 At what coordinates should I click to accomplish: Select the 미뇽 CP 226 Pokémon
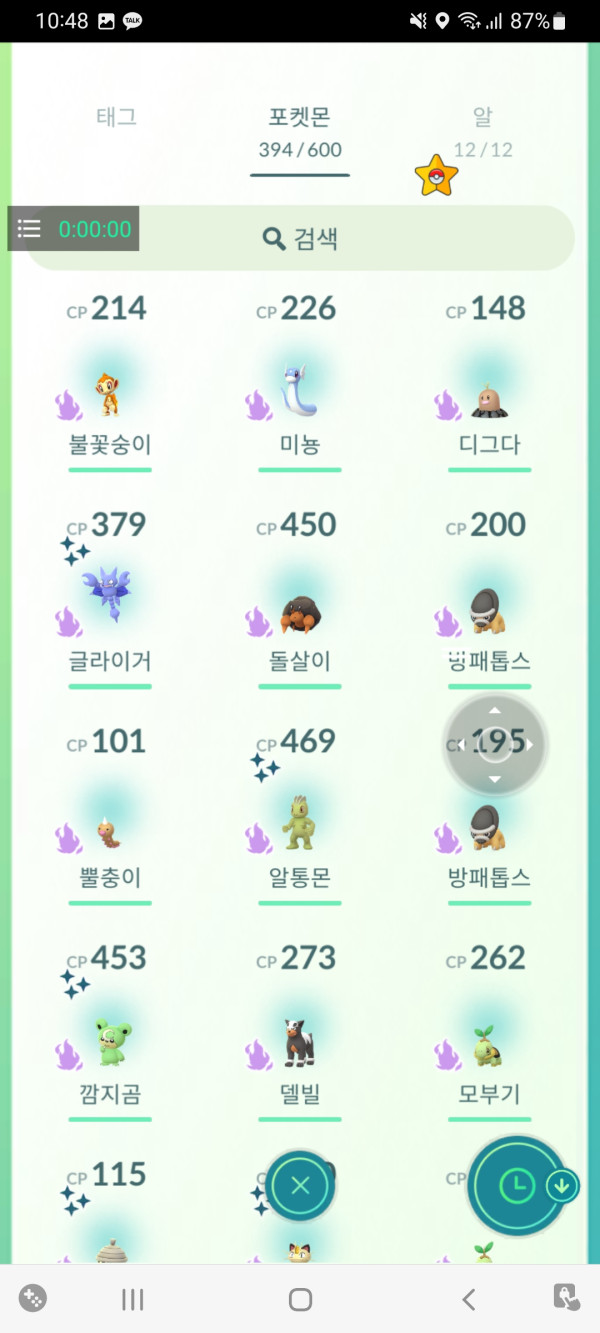point(300,394)
